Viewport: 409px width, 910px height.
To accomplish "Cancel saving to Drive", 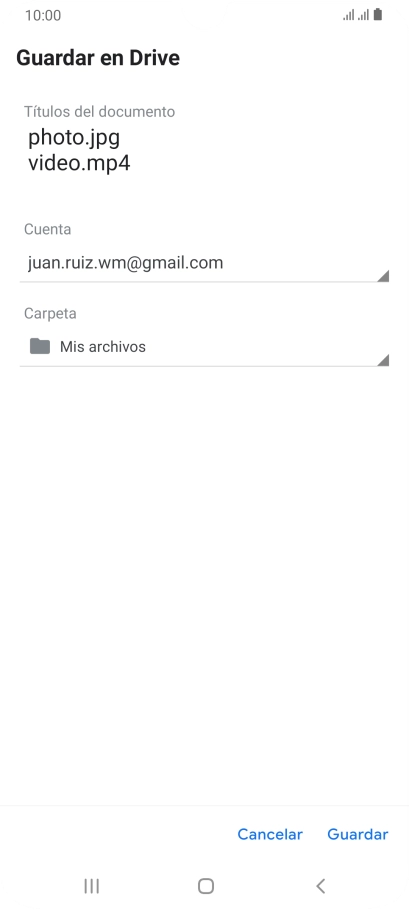I will [270, 835].
